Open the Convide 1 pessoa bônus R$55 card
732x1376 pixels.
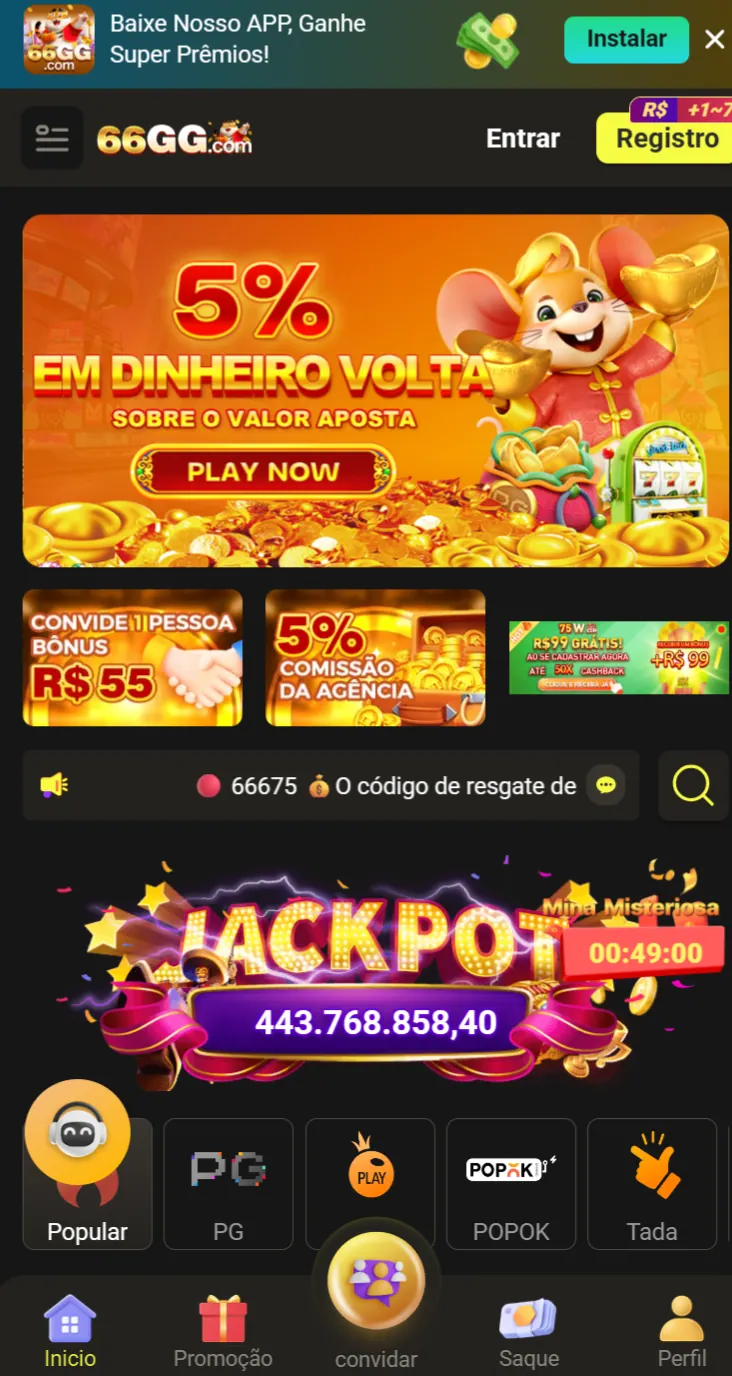132,657
